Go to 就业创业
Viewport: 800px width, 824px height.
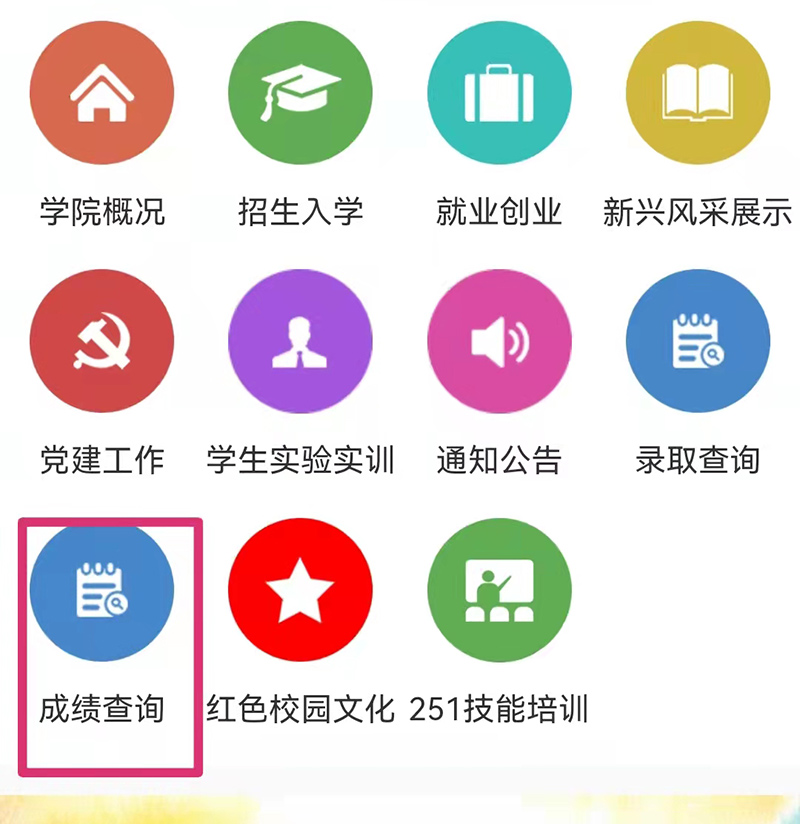click(499, 93)
